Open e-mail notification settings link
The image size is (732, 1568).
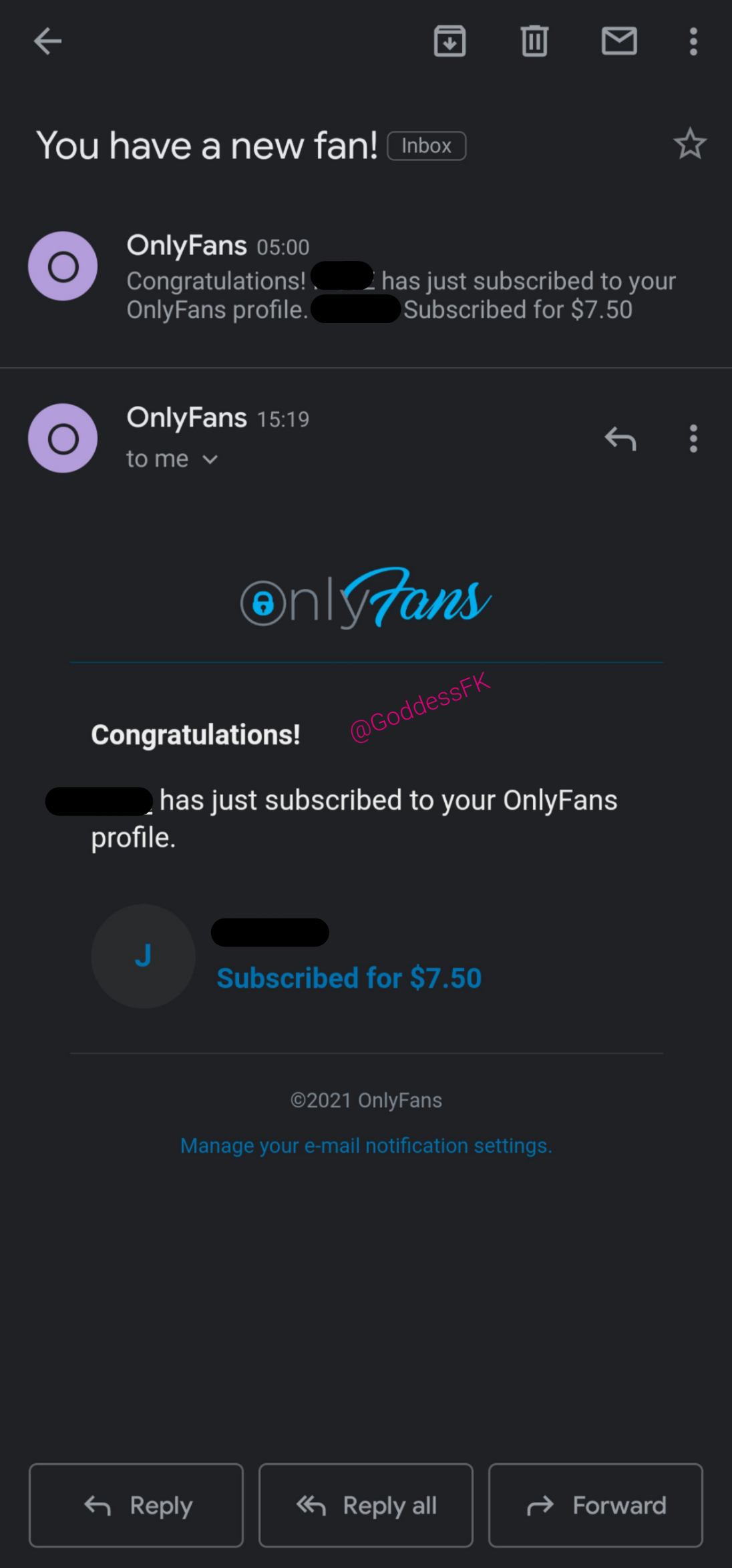[x=365, y=1145]
